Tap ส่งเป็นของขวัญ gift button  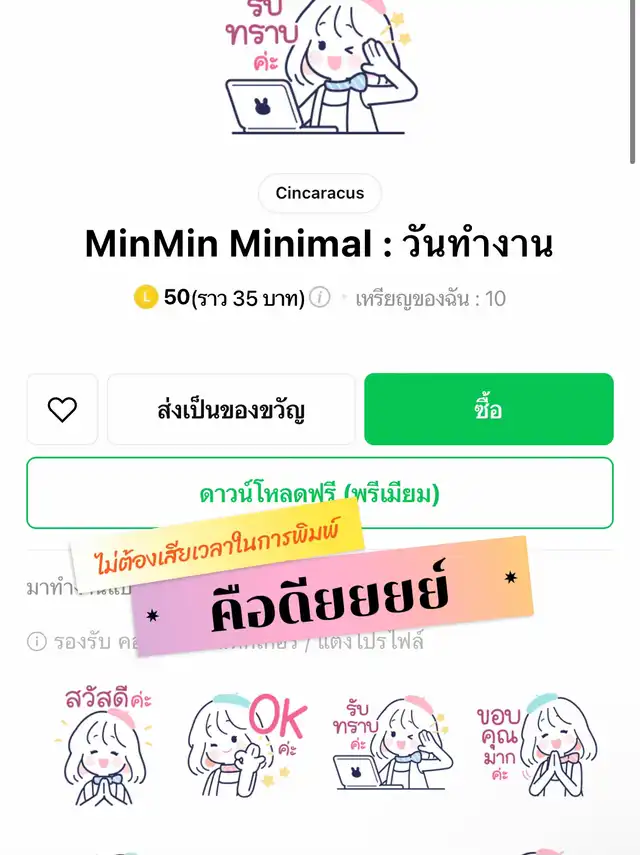pos(231,409)
